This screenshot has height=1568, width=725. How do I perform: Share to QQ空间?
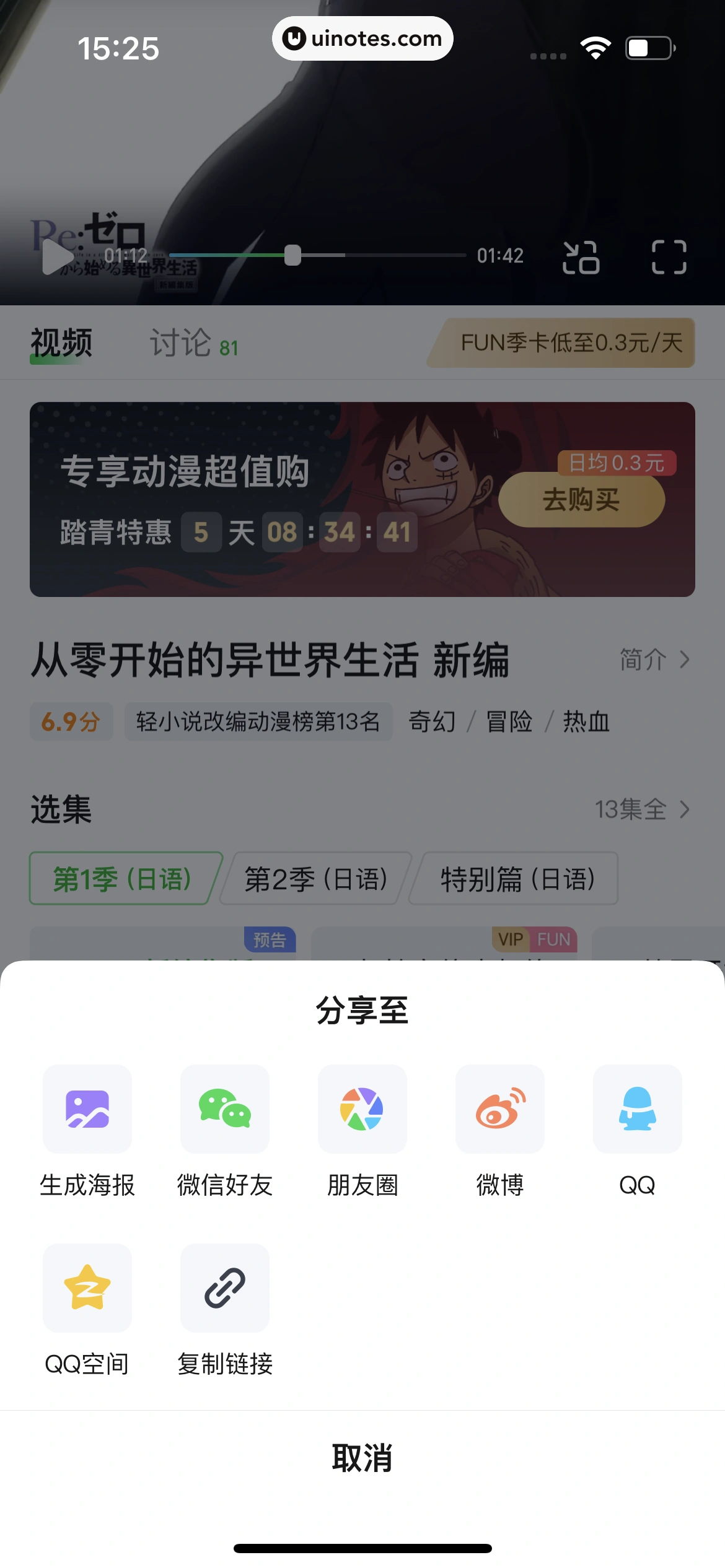(87, 1288)
